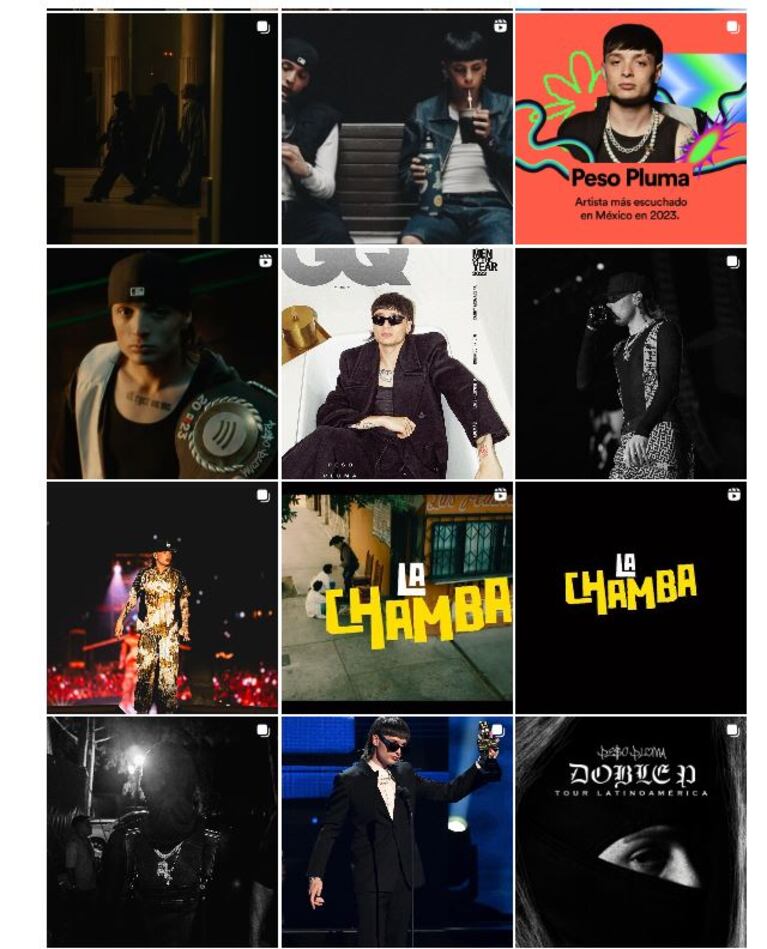Image resolution: width=767 pixels, height=949 pixels.
Task: Open the concert post with sequined outfit
Action: (x=162, y=597)
